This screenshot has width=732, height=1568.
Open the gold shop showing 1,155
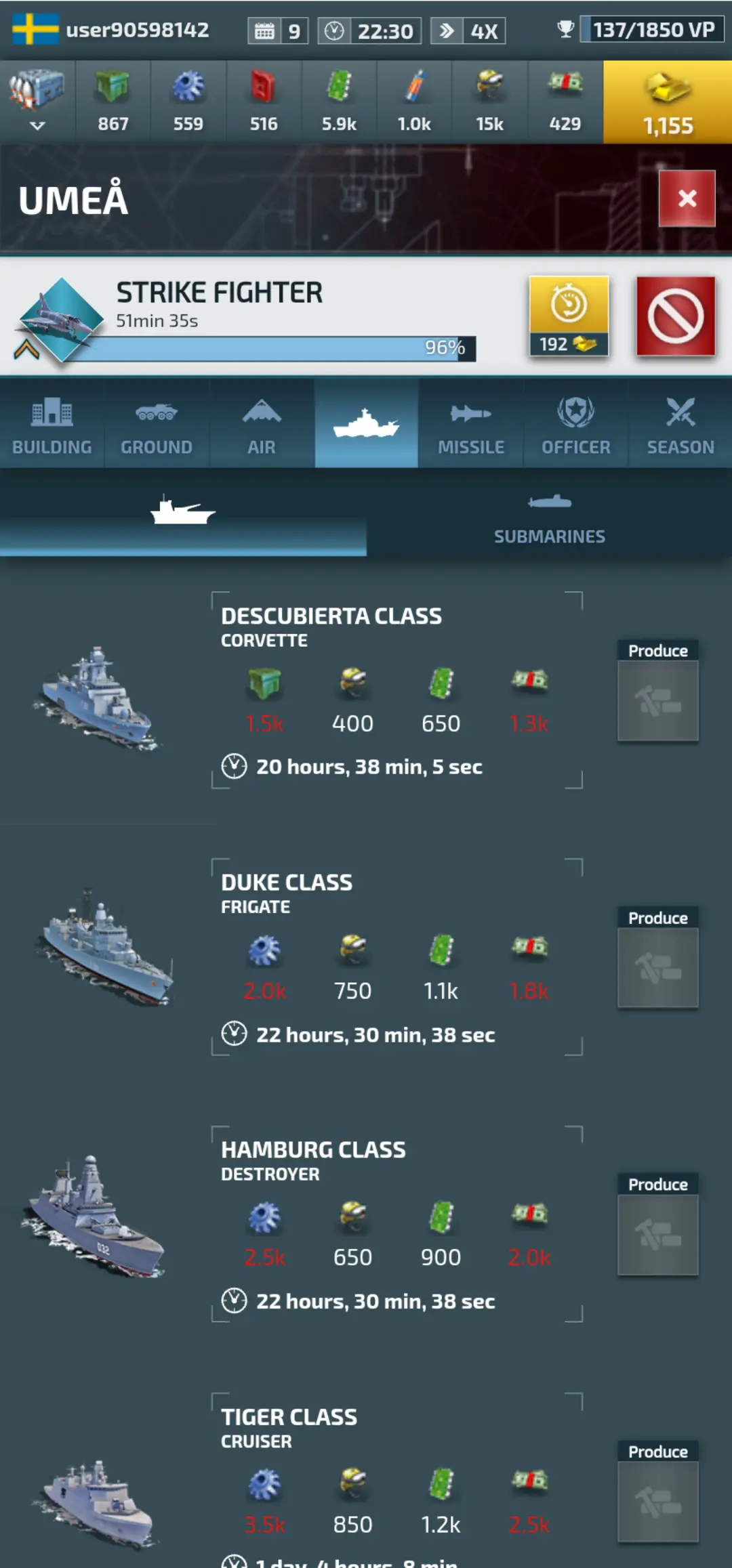pyautogui.click(x=667, y=102)
